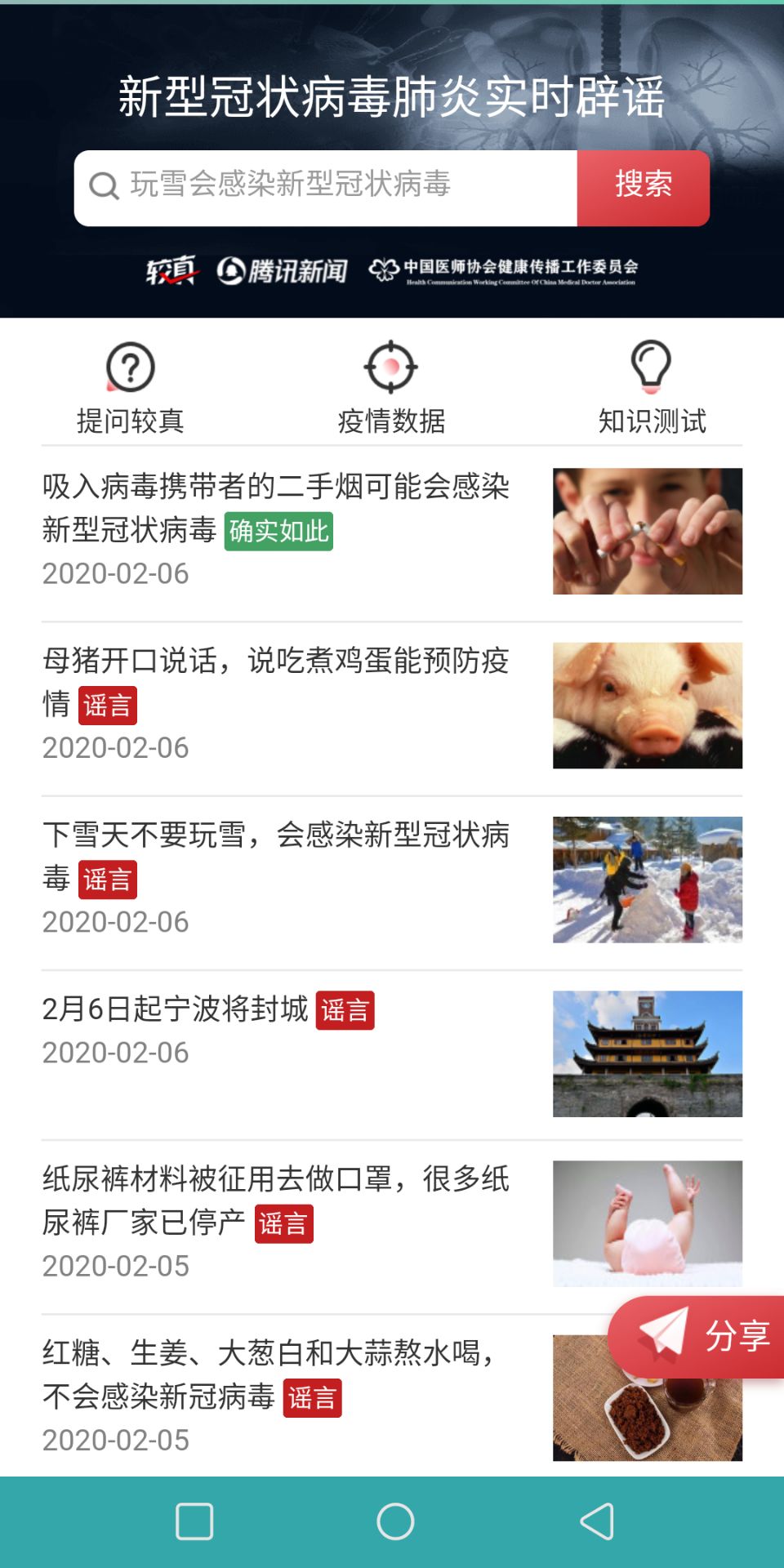The image size is (784, 1568).
Task: Tap the rumor search input field
Action: [x=327, y=187]
